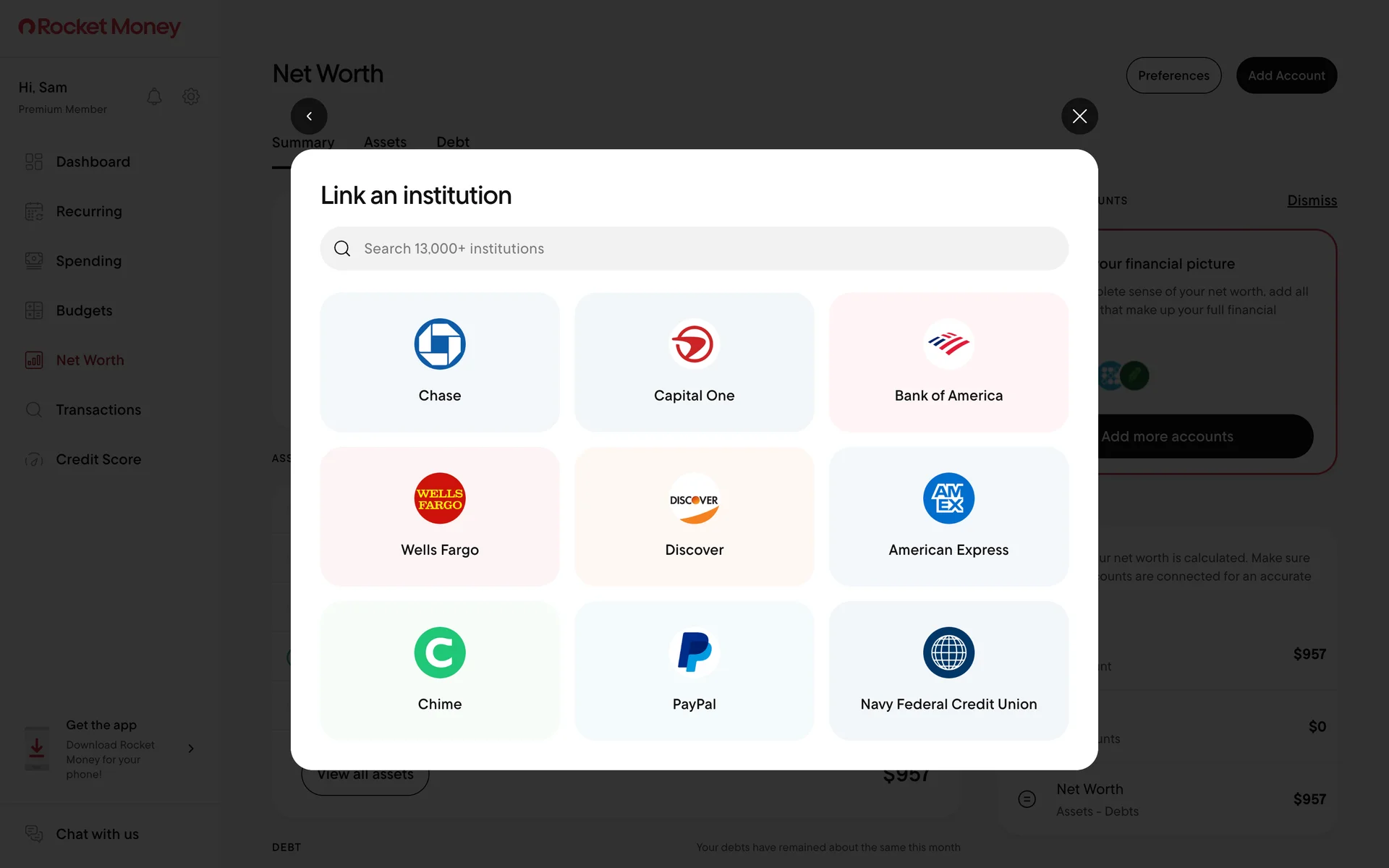Screen dimensions: 1389x868
Task: Go back using the arrow button
Action: point(309,116)
